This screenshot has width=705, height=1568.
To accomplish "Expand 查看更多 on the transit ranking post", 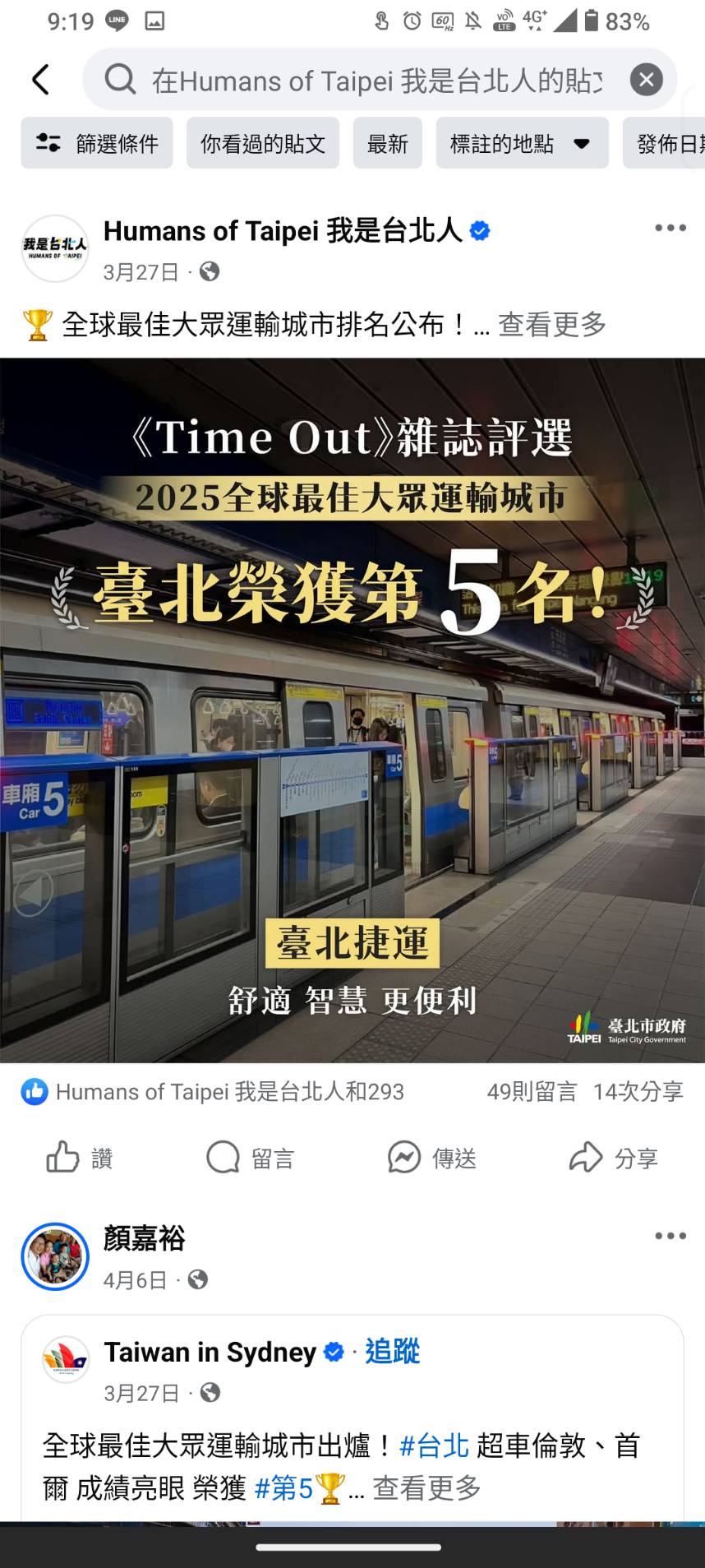I will tap(551, 325).
